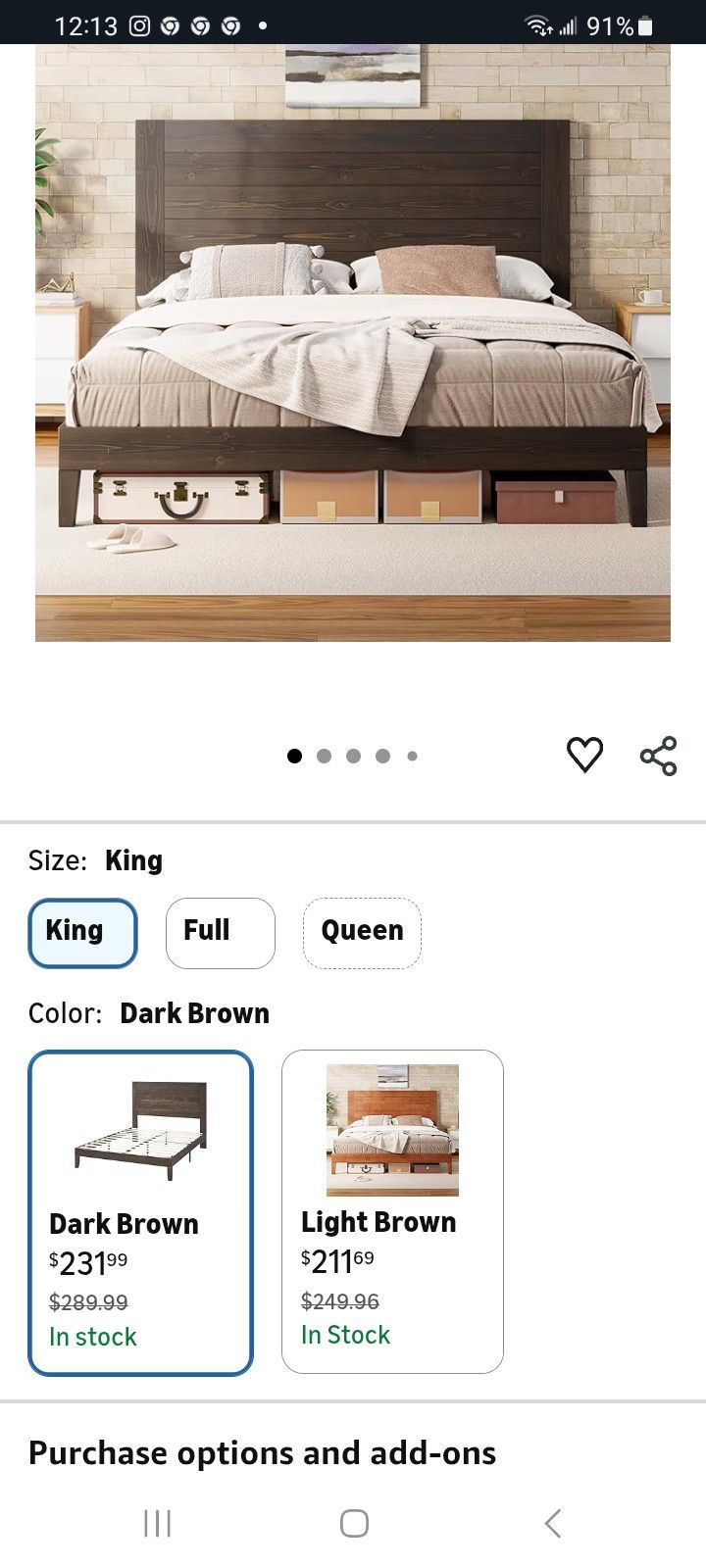Tap the home navigation button
This screenshot has height=1568, width=706.
[x=352, y=1523]
